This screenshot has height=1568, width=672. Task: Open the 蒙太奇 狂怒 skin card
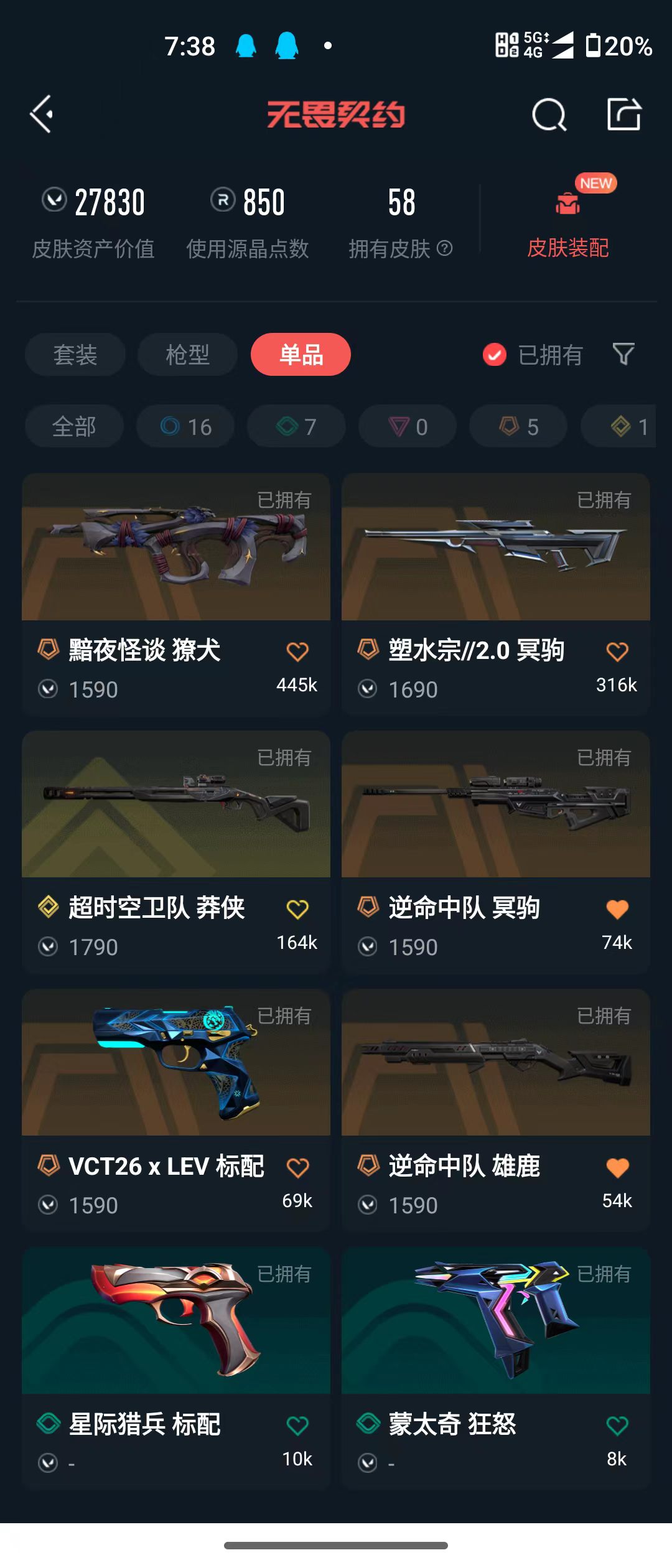click(x=496, y=1368)
